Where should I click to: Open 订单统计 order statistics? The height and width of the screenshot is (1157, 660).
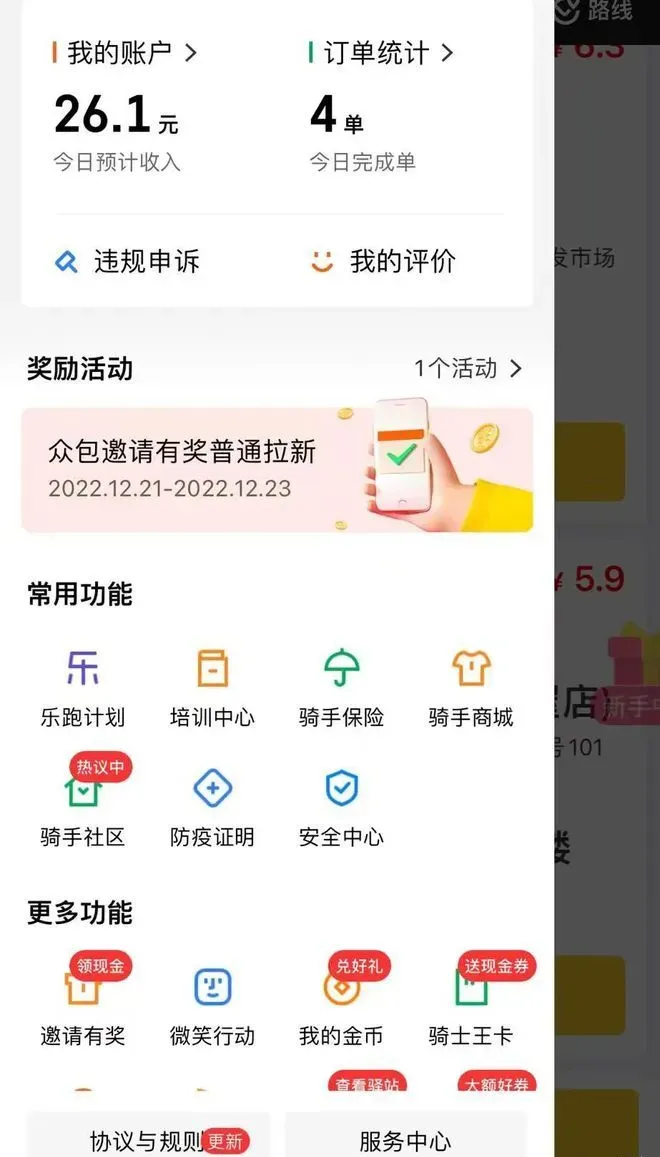pos(382,53)
